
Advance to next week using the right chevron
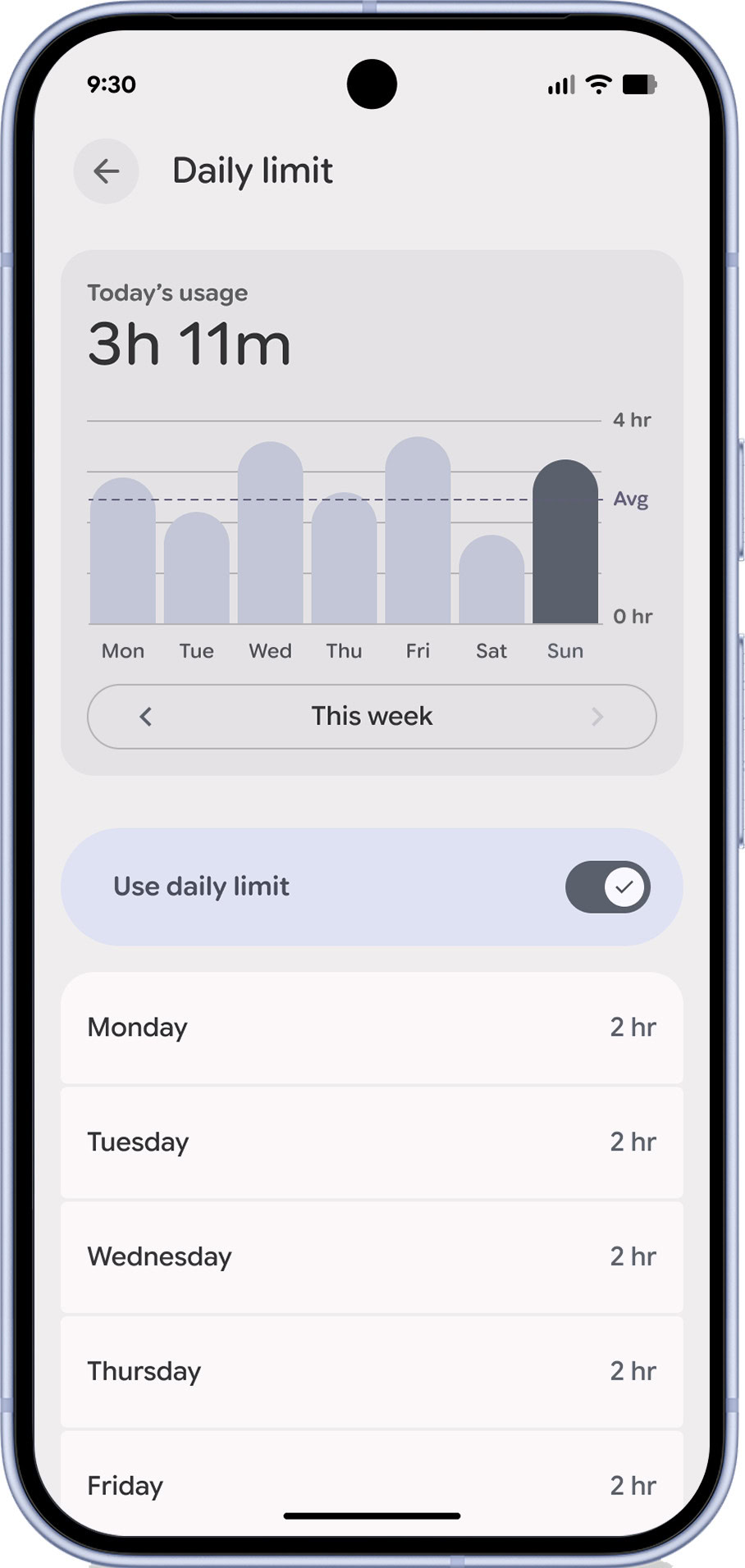point(596,716)
